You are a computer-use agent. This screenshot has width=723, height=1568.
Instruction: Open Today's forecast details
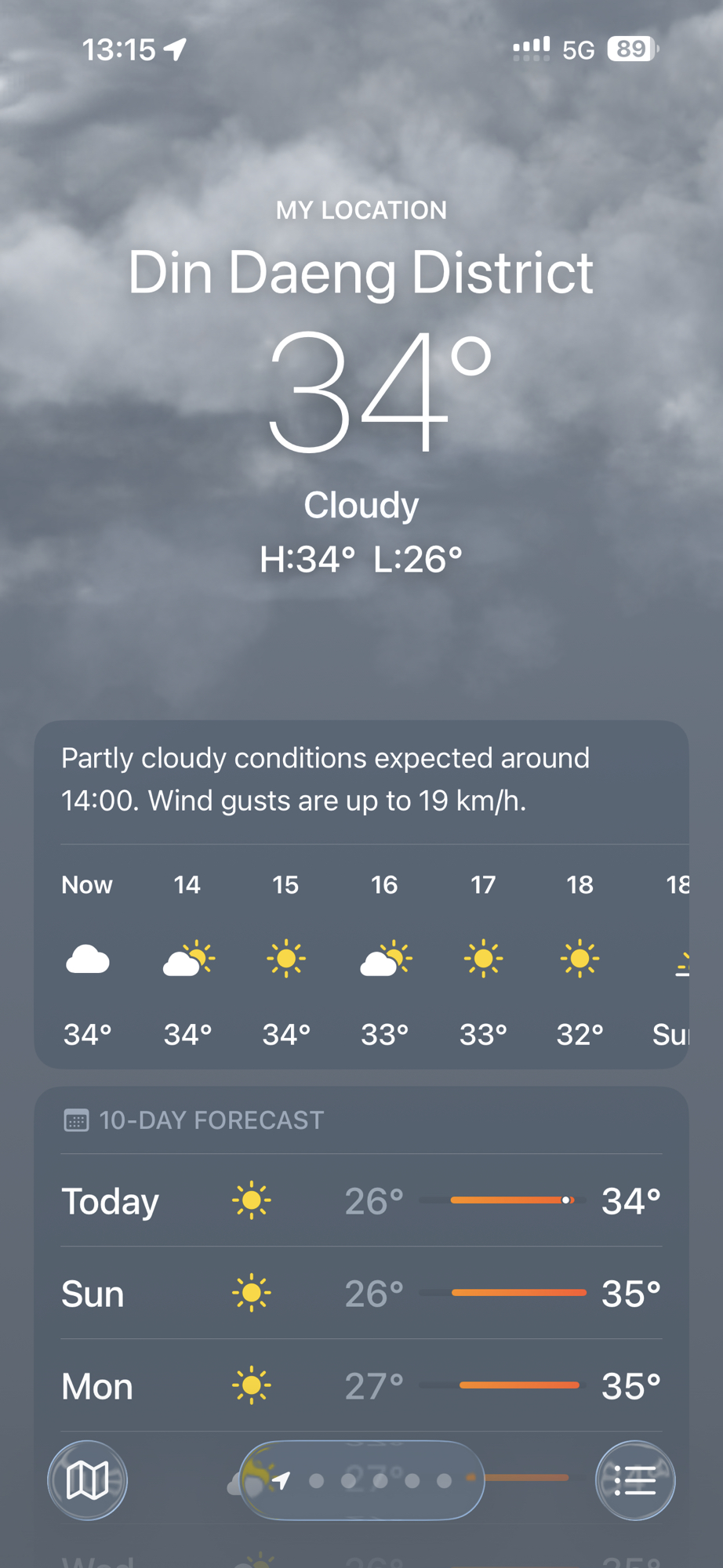coord(361,1200)
